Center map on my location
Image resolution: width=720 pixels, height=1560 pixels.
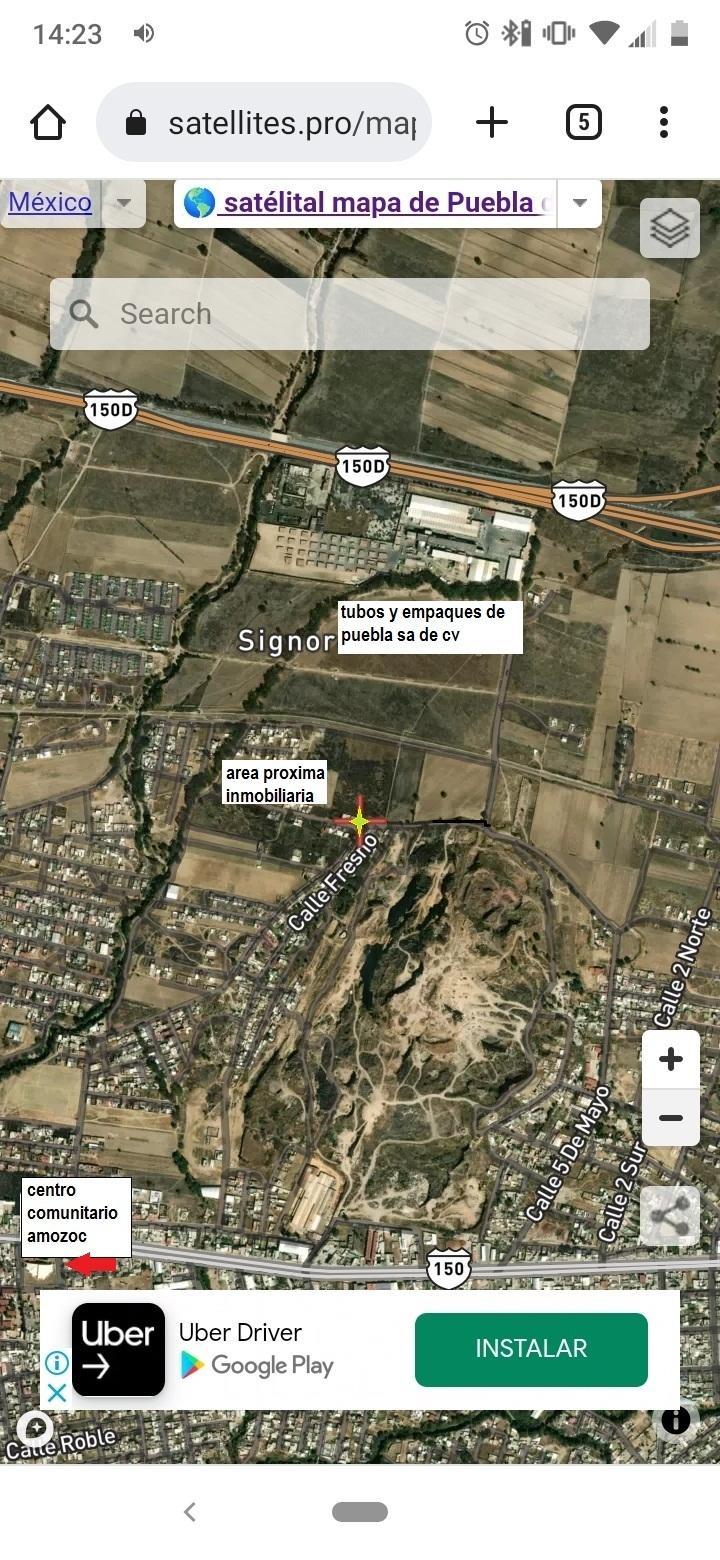(35, 1429)
